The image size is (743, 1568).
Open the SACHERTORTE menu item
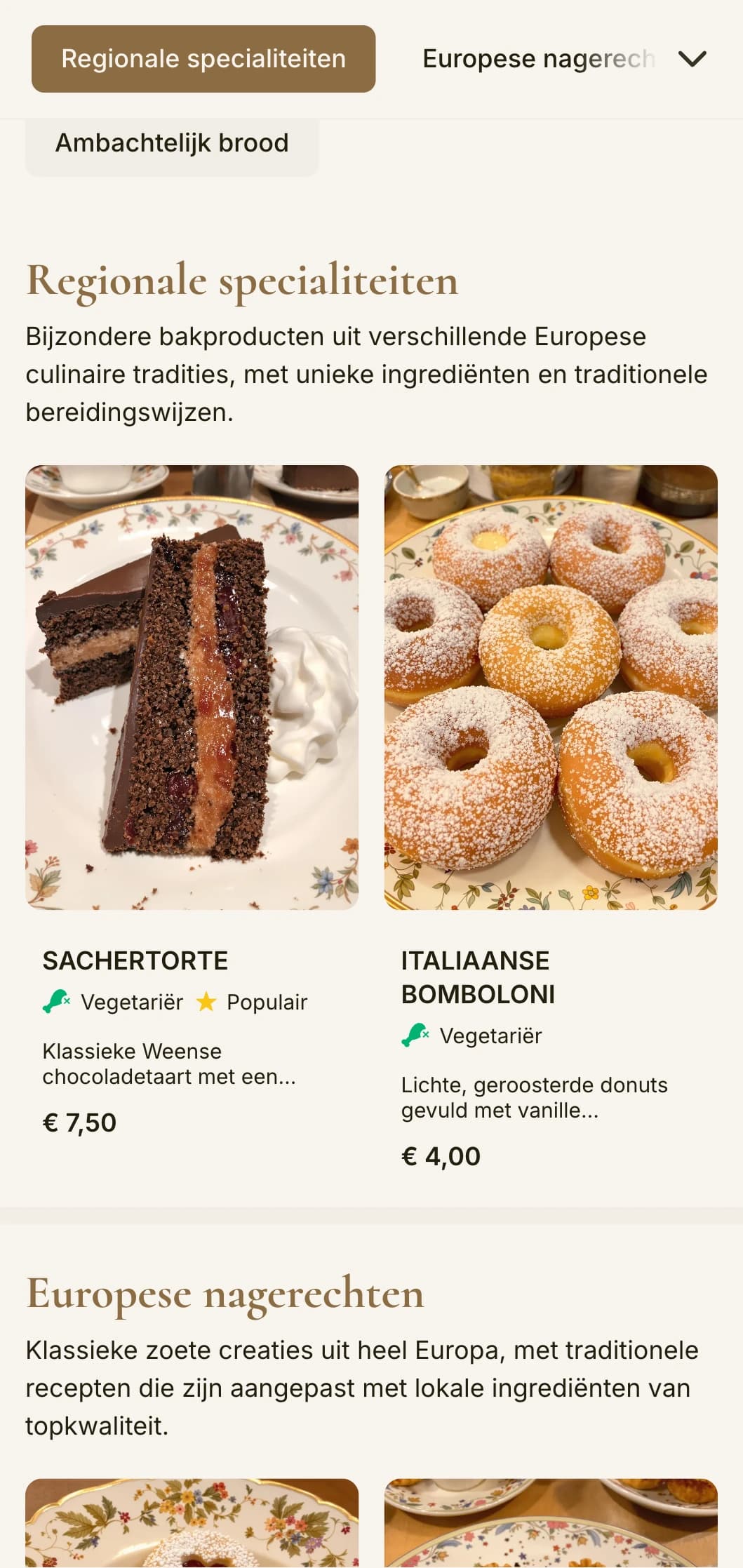(136, 960)
